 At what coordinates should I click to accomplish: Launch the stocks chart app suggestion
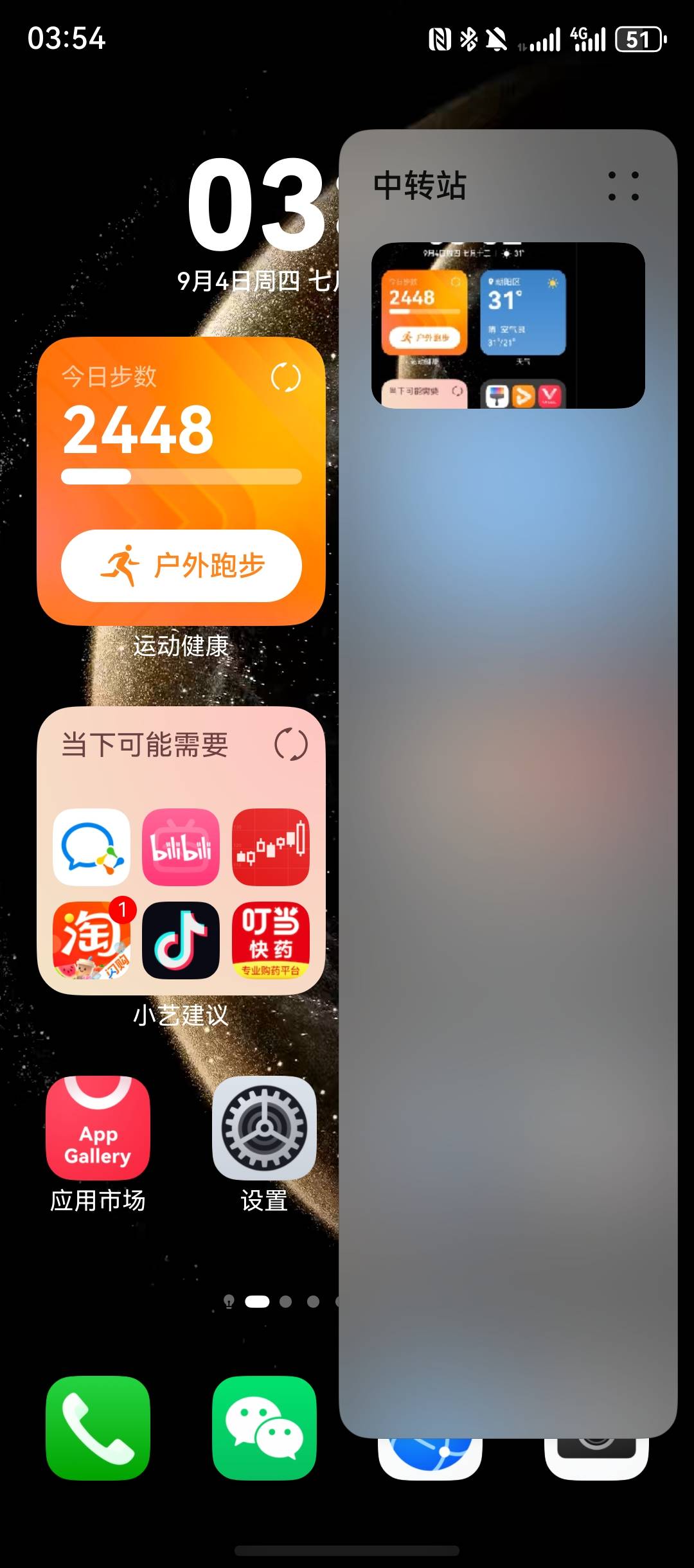coord(271,847)
